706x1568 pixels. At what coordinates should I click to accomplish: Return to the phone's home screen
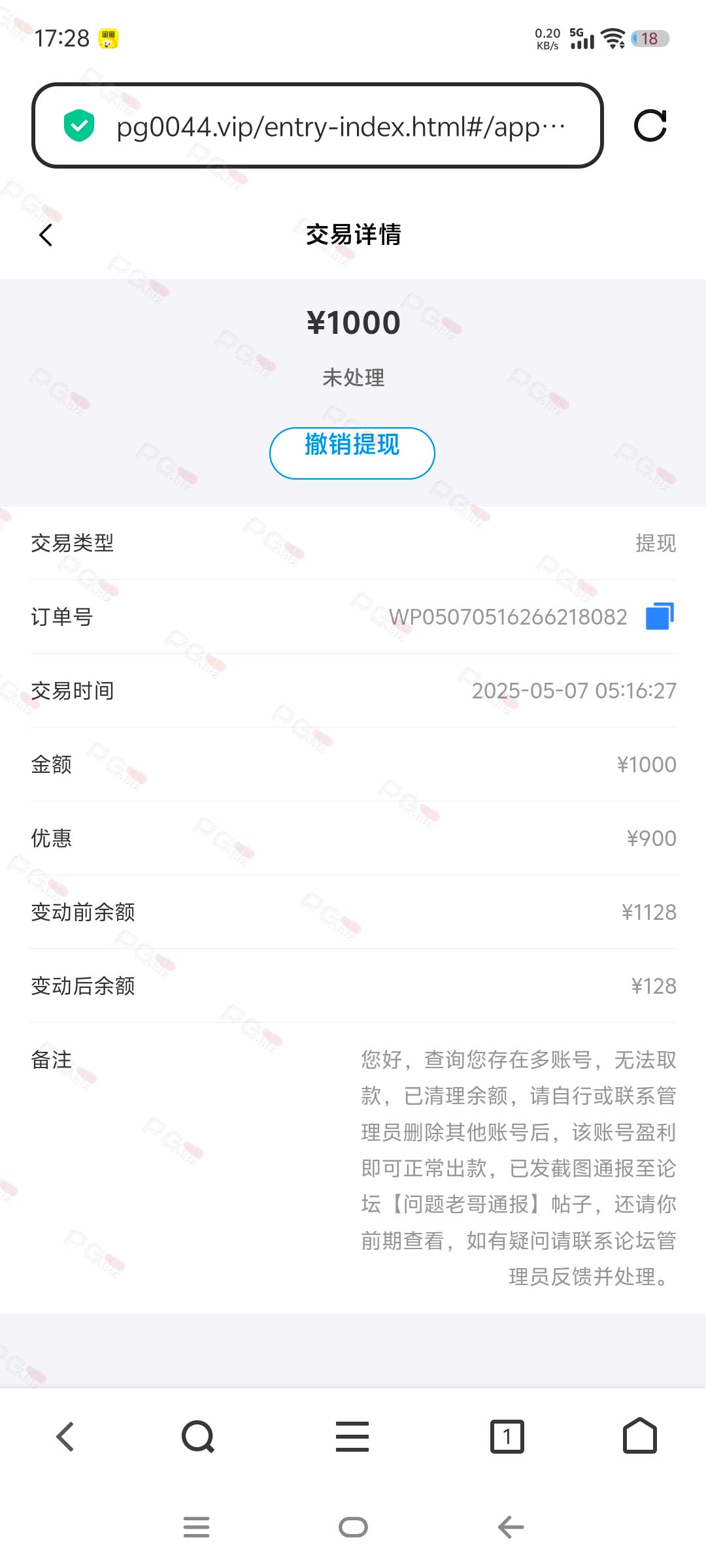(x=353, y=1527)
